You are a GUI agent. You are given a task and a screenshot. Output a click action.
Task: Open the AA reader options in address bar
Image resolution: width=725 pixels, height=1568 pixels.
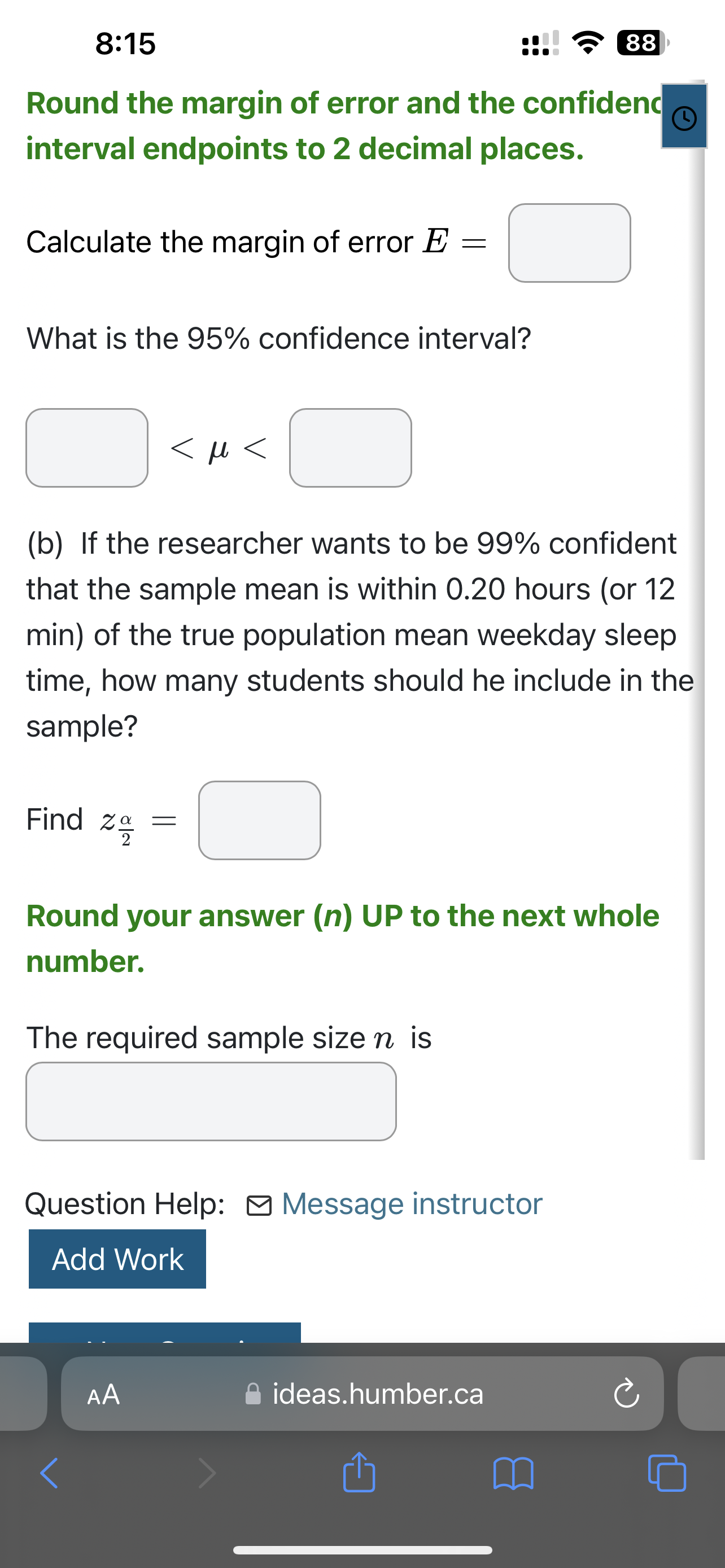point(103,1394)
